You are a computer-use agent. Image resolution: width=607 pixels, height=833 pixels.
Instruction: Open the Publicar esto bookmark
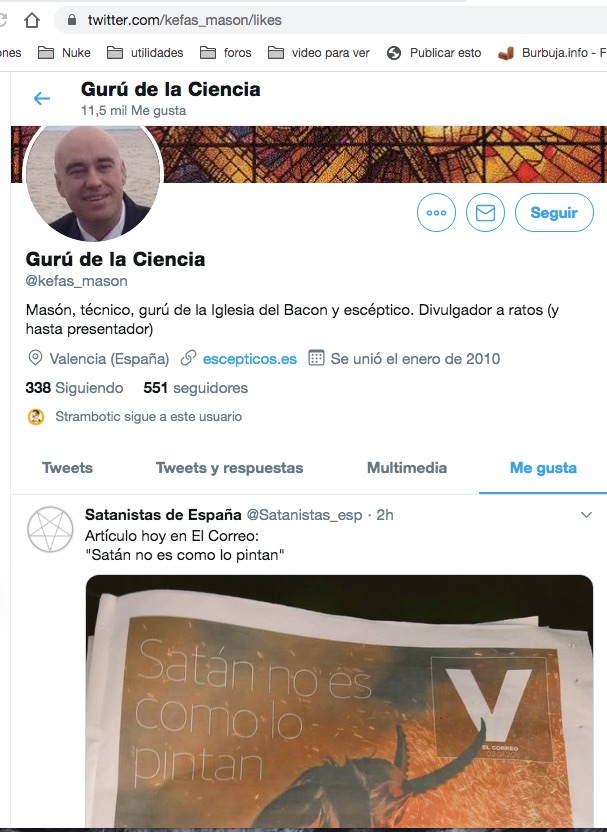point(434,52)
